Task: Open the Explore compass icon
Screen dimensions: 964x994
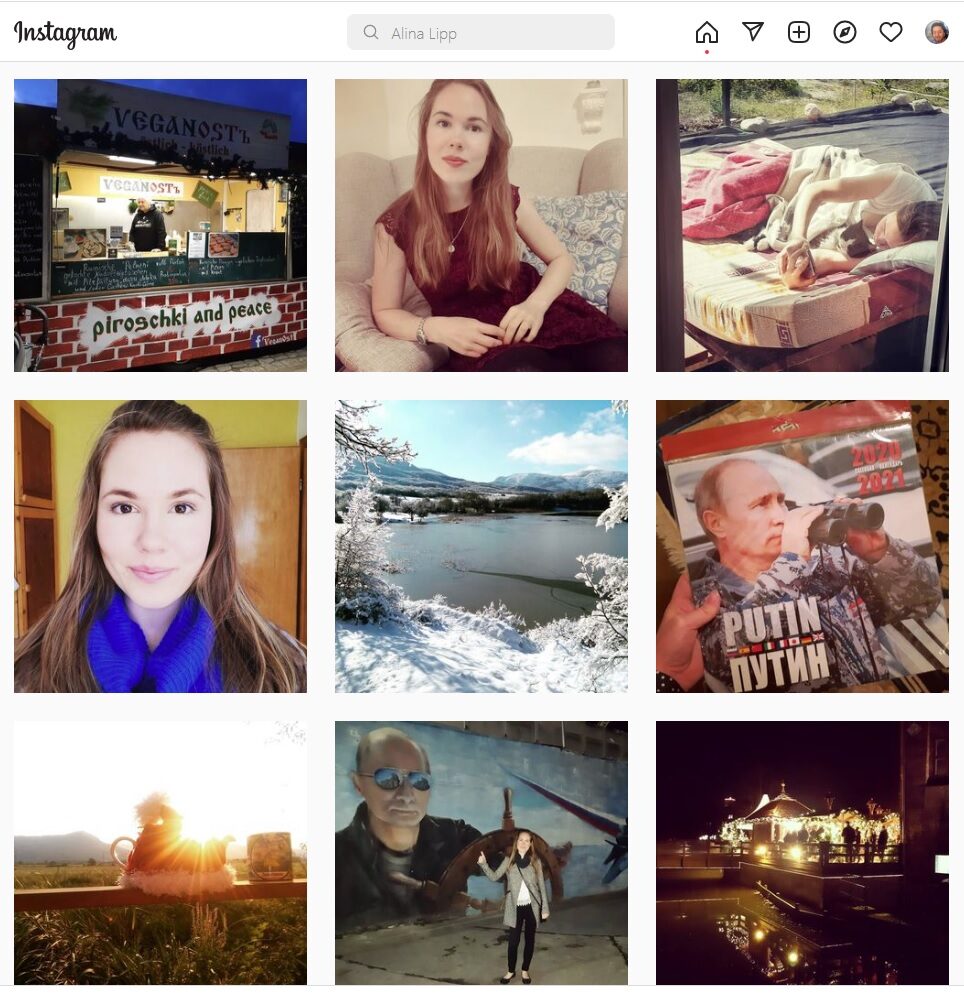Action: pyautogui.click(x=845, y=32)
